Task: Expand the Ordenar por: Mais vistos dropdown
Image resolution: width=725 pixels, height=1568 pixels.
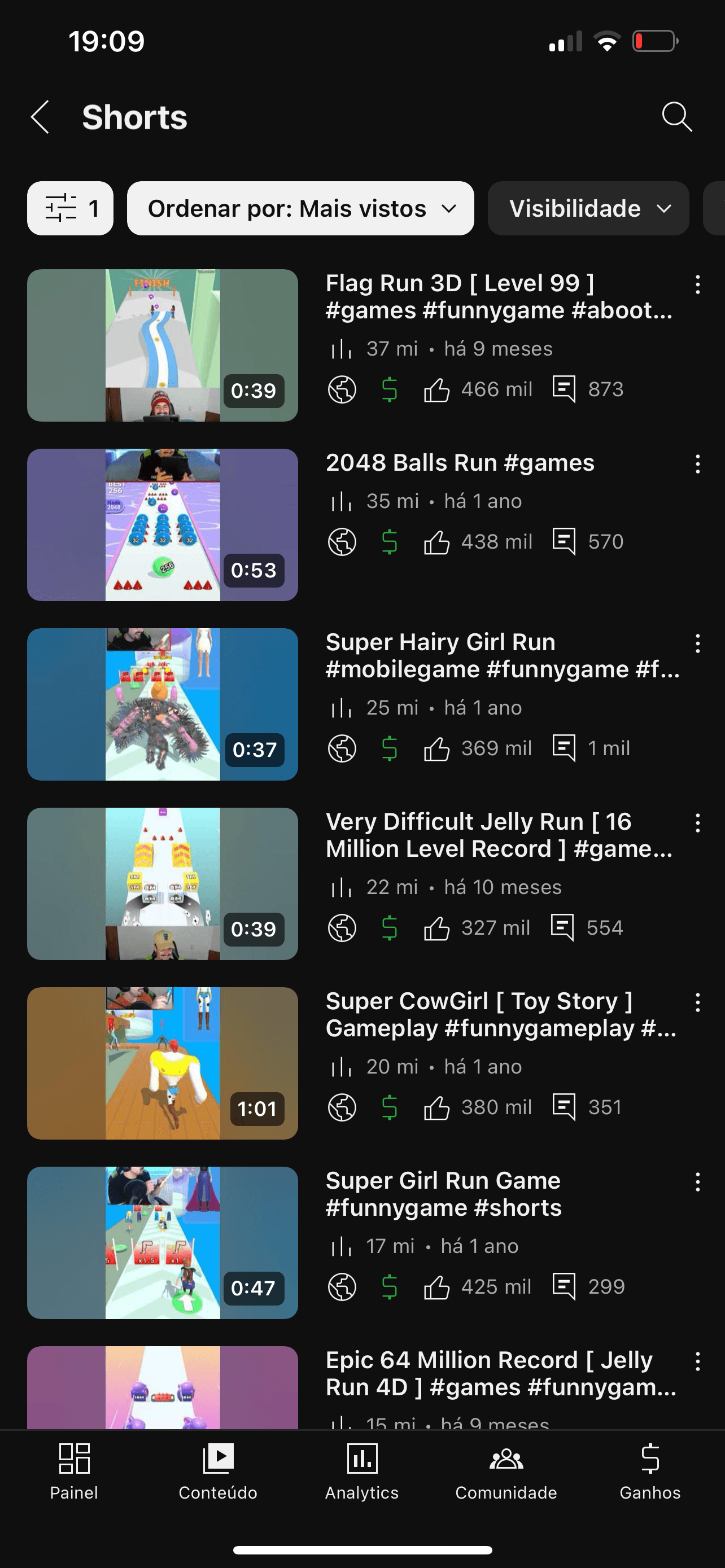Action: coord(300,208)
